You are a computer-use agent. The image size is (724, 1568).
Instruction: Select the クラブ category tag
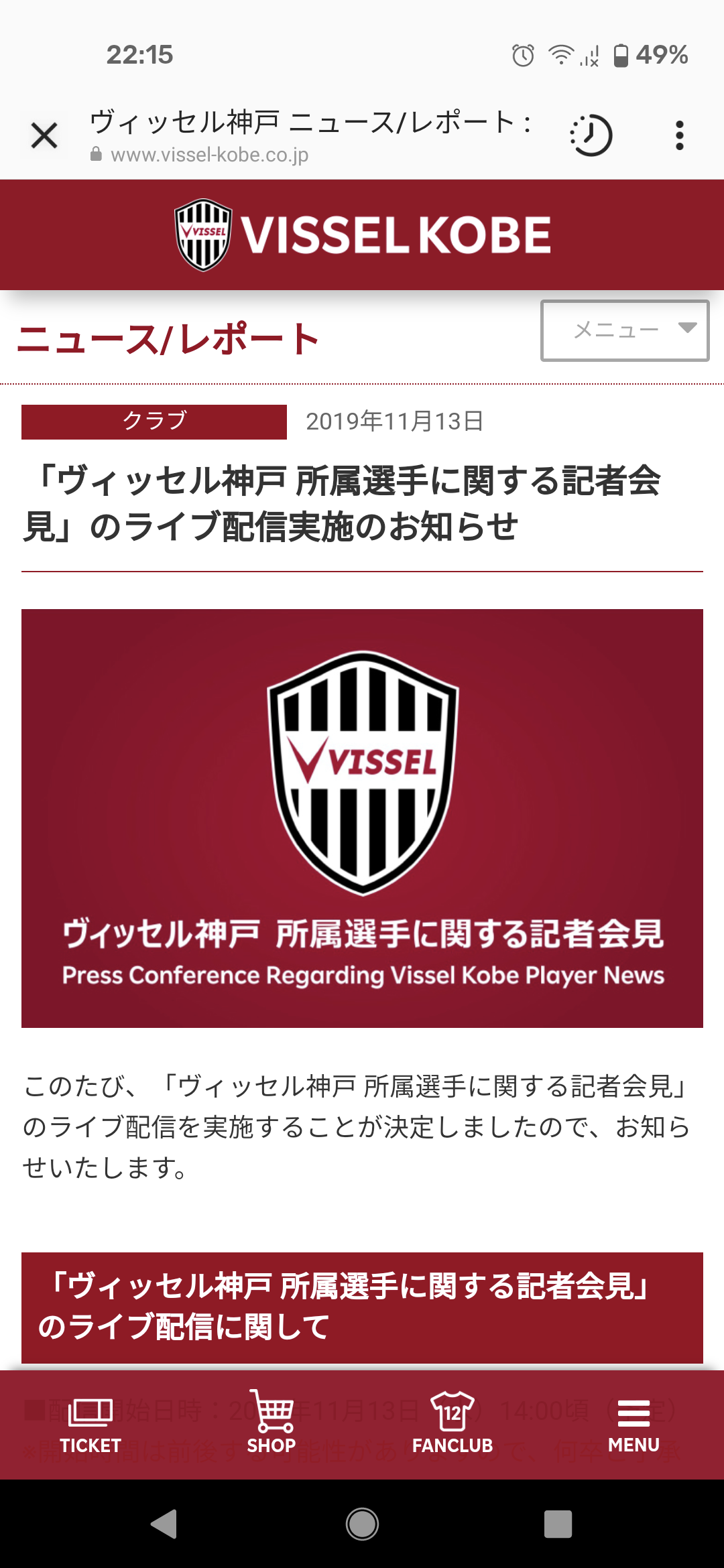point(154,421)
